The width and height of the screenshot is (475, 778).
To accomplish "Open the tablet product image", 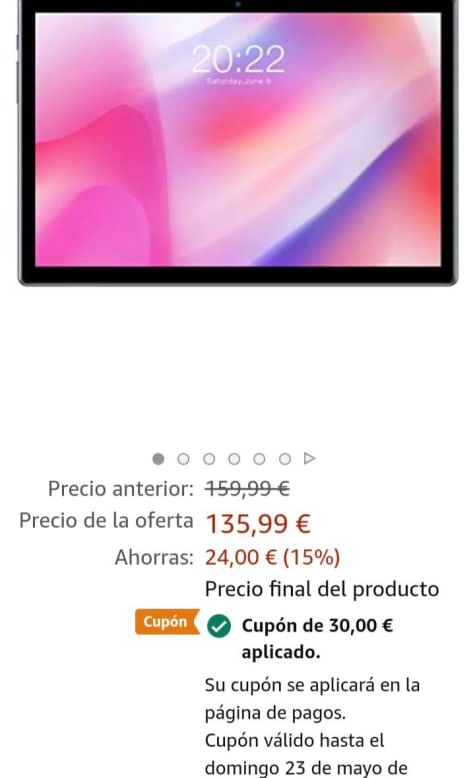I will click(x=237, y=143).
